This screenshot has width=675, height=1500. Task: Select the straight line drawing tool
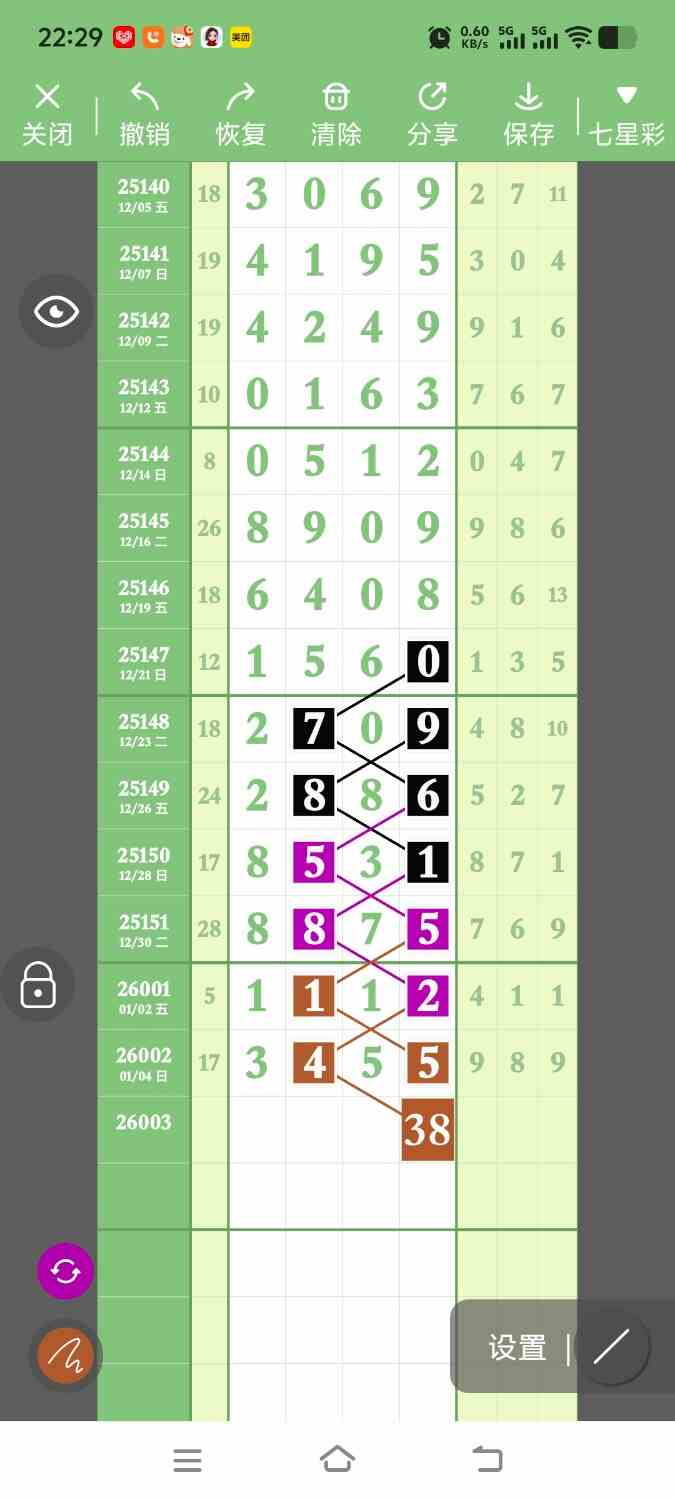coord(611,1347)
